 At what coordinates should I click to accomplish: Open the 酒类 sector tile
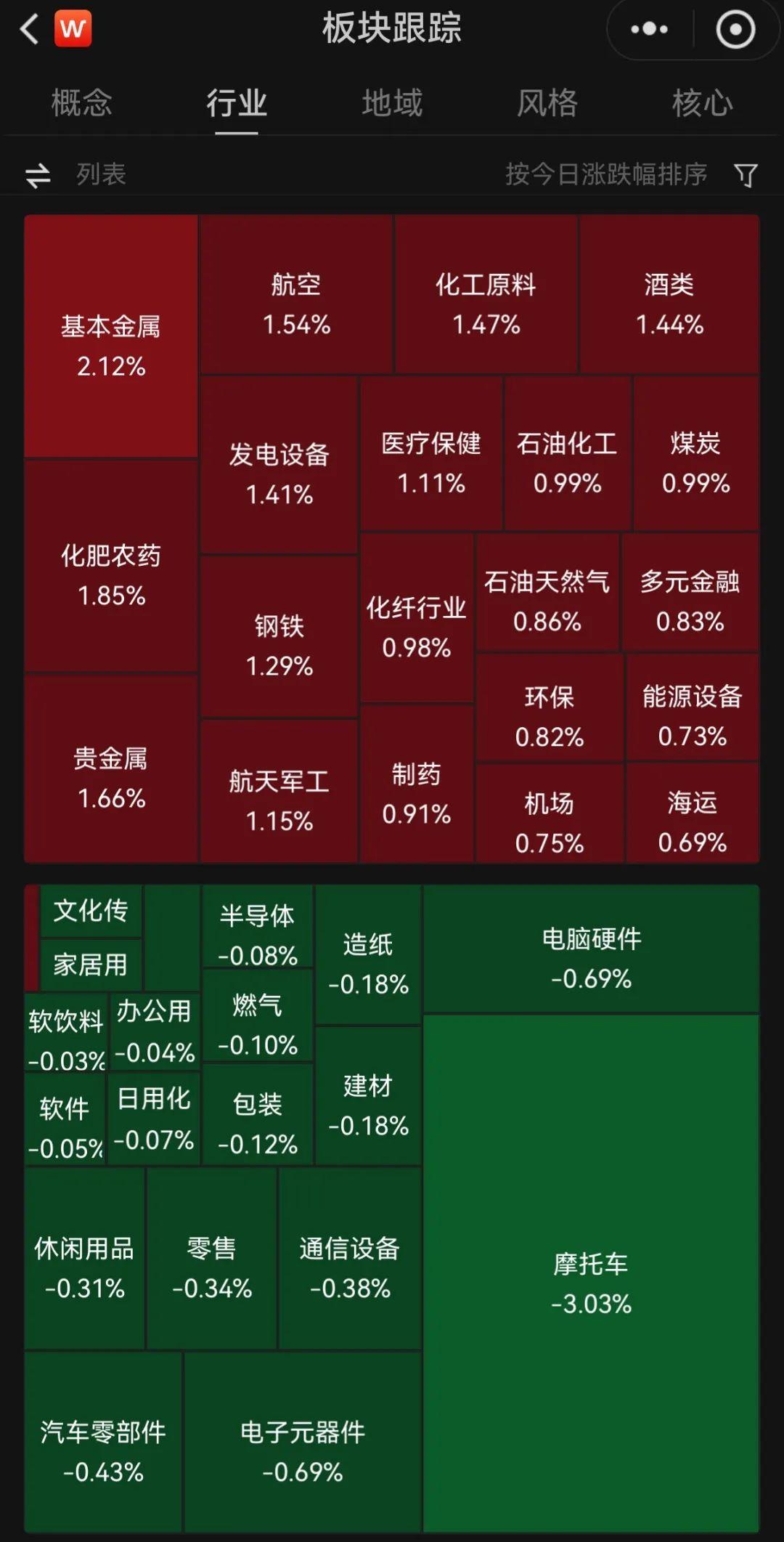(x=669, y=295)
